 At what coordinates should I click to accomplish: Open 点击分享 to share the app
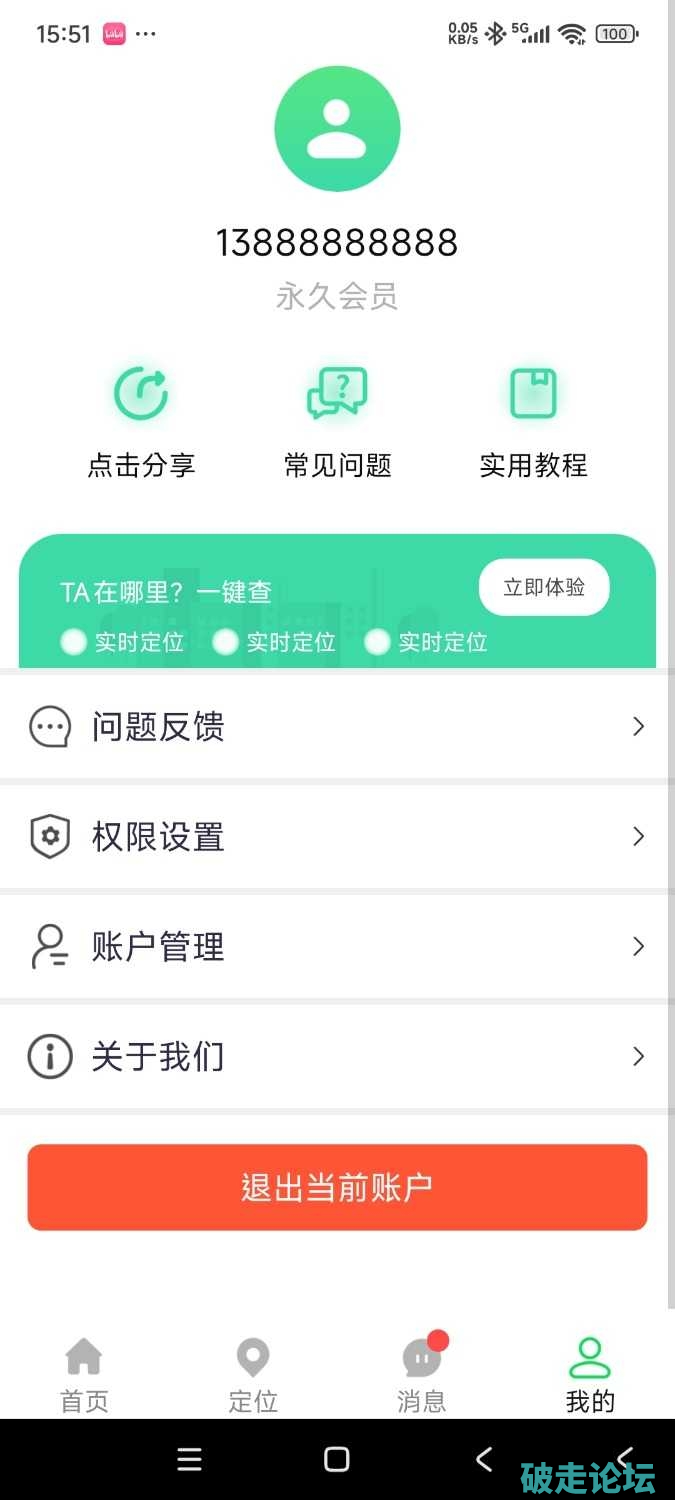141,420
